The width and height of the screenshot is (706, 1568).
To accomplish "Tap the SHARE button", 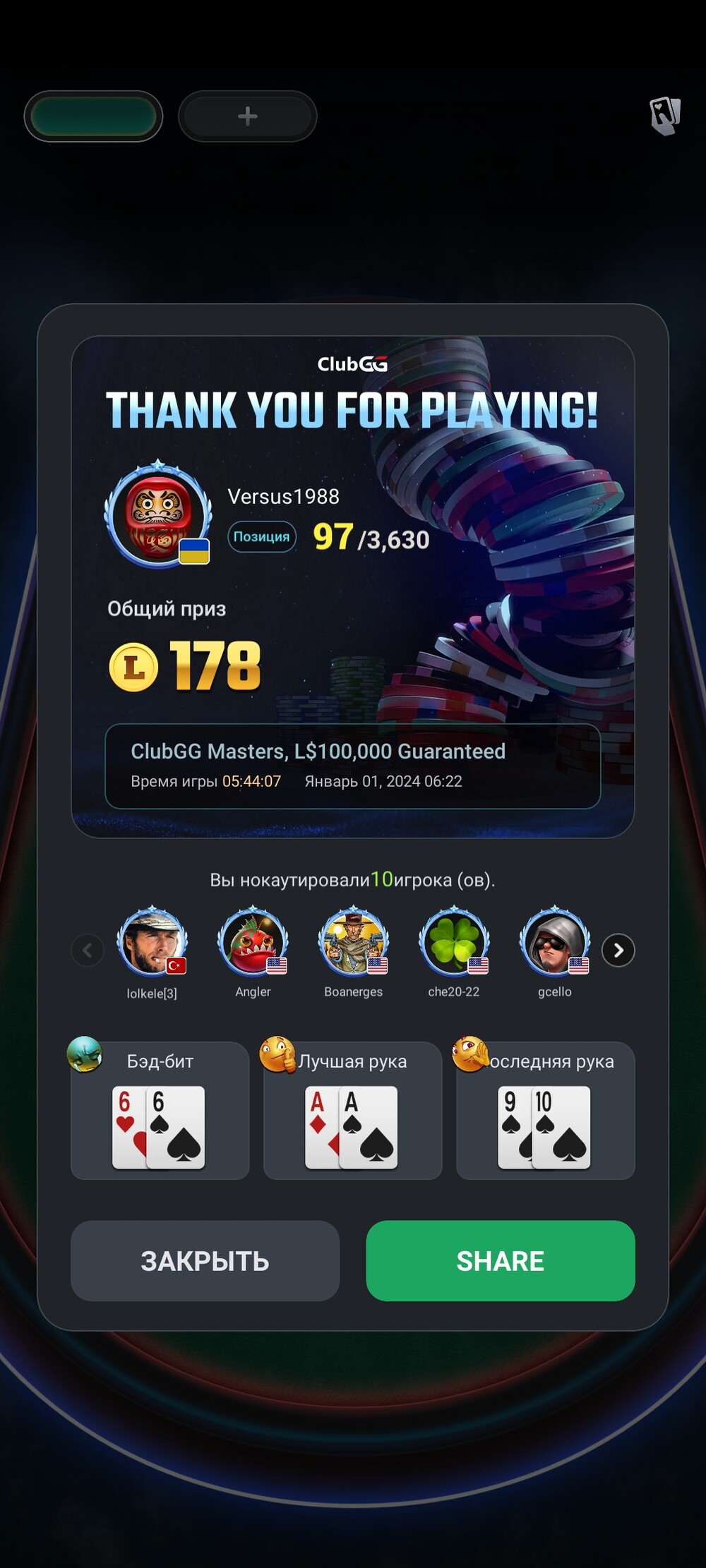I will (x=501, y=1260).
